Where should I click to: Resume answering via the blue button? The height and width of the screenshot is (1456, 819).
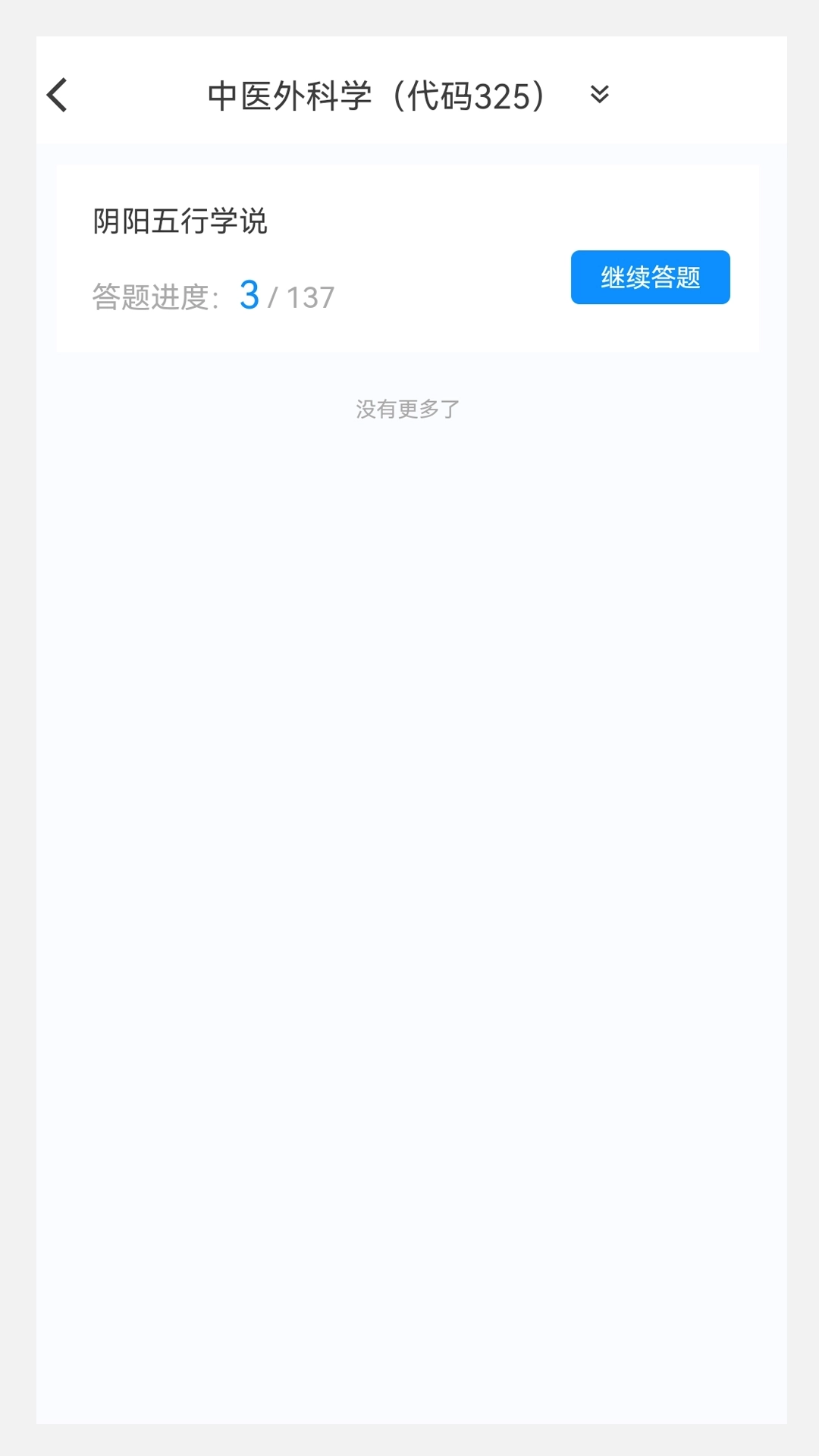(650, 278)
